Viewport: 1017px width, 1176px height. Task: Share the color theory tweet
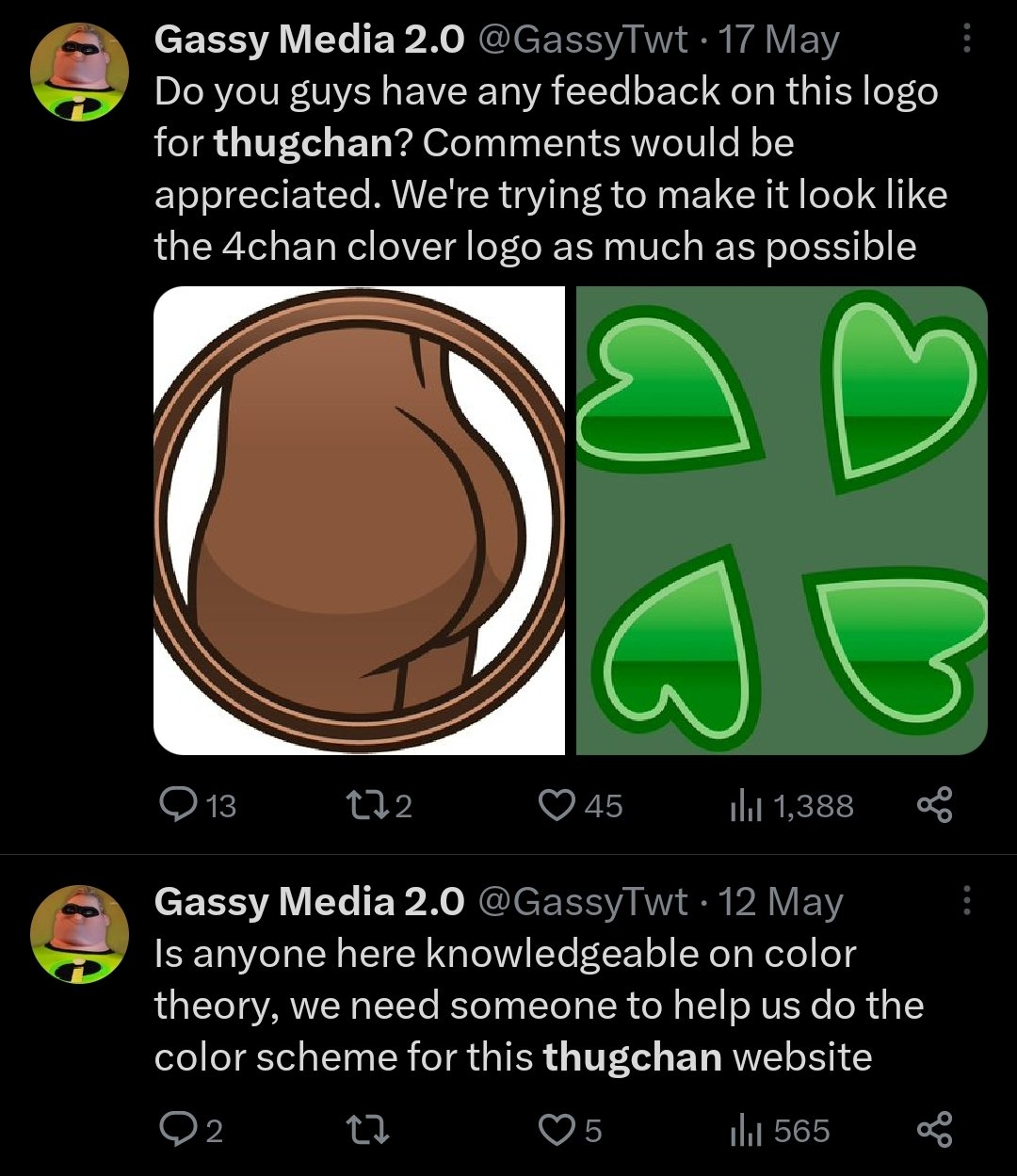pos(934,1130)
